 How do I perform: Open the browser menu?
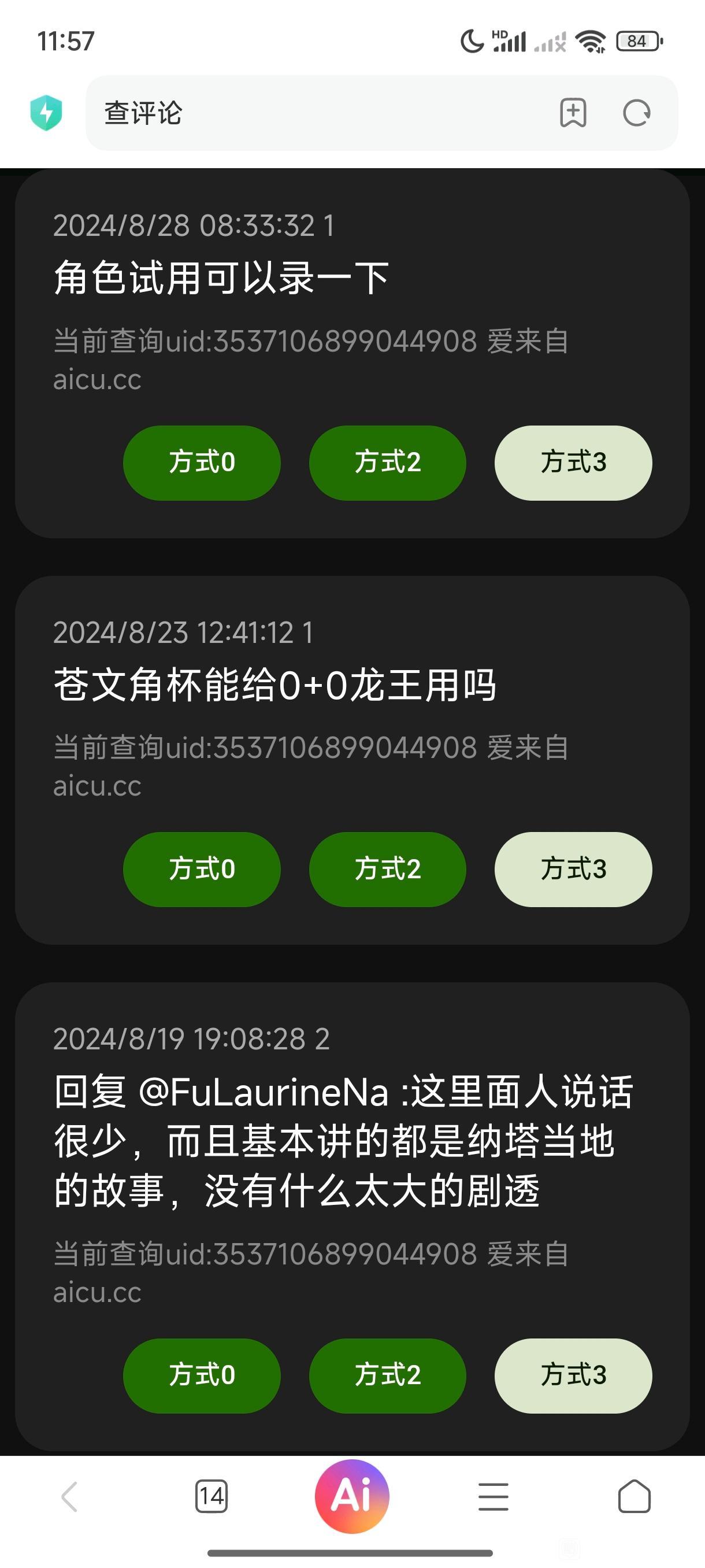coord(493,1497)
